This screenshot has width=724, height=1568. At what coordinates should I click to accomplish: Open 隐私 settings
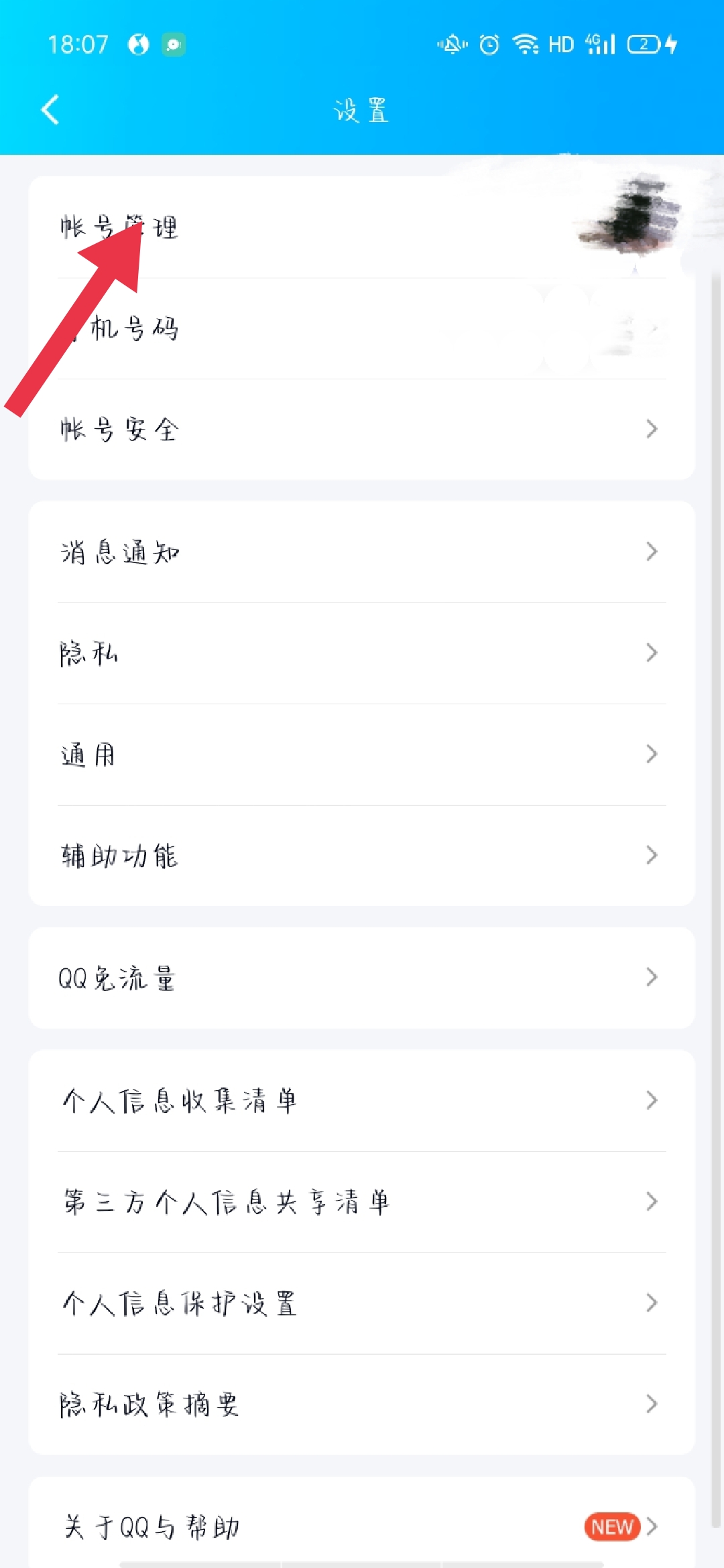pyautogui.click(x=362, y=653)
